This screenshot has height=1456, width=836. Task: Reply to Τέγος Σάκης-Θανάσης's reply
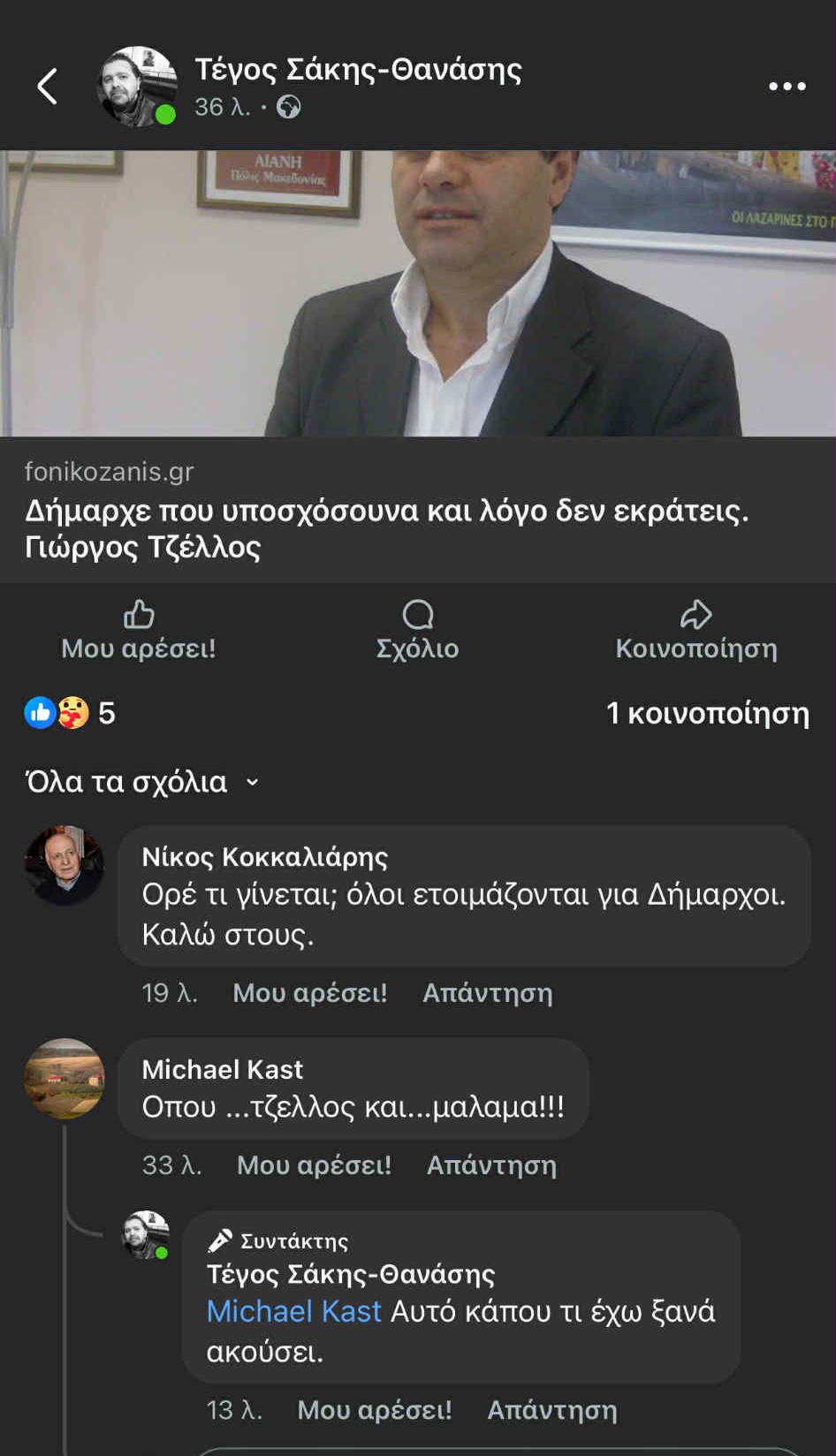point(552,1410)
